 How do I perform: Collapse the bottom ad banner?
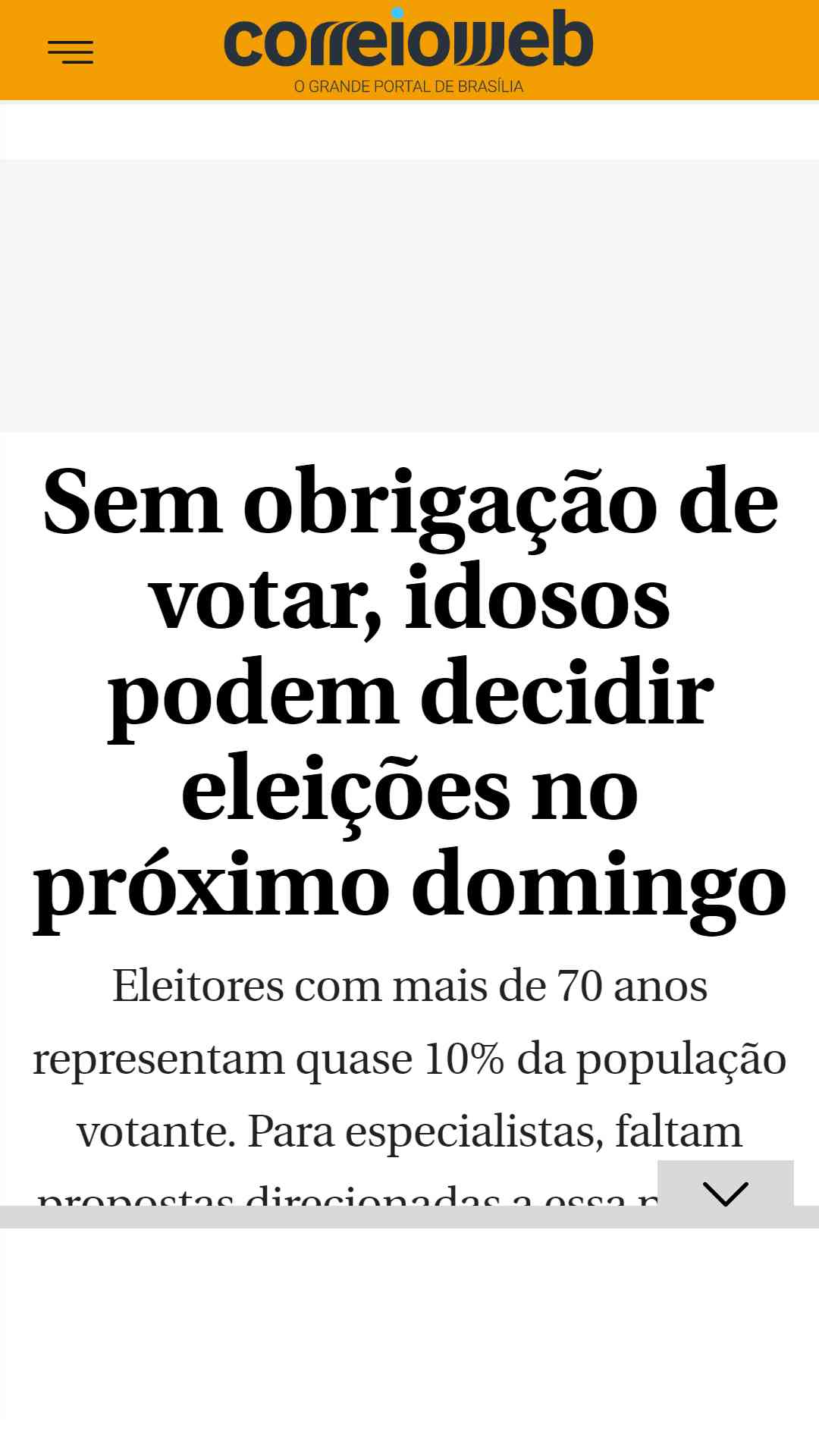point(726,1194)
